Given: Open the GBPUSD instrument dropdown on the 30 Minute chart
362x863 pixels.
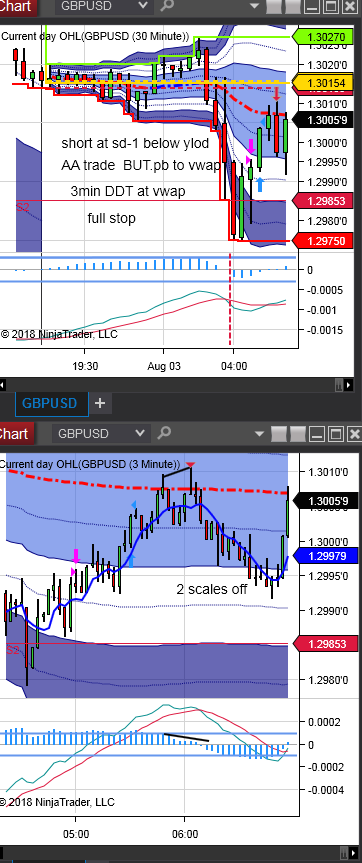Looking at the screenshot, I should [103, 6].
